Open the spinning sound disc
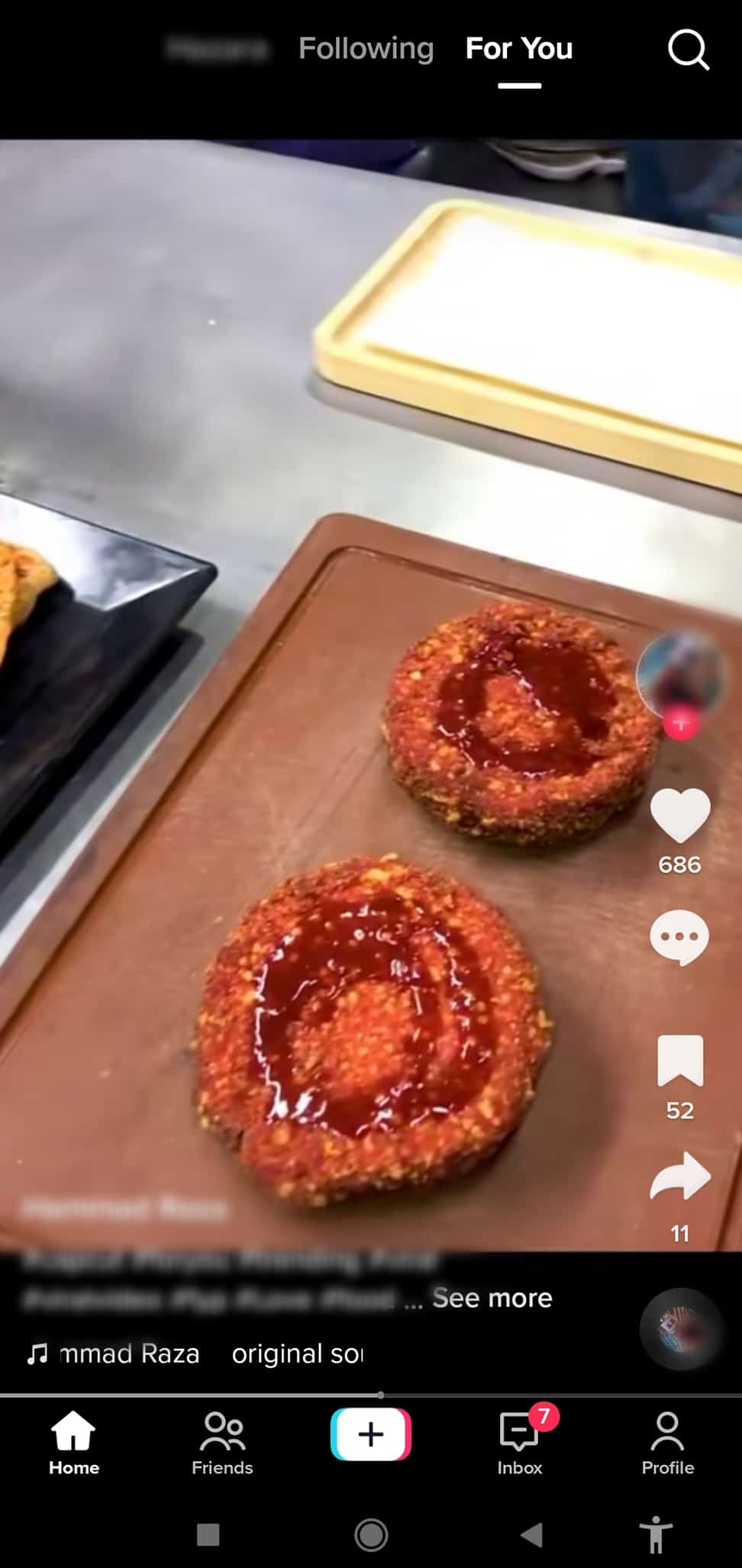Image resolution: width=742 pixels, height=1568 pixels. tap(680, 1329)
